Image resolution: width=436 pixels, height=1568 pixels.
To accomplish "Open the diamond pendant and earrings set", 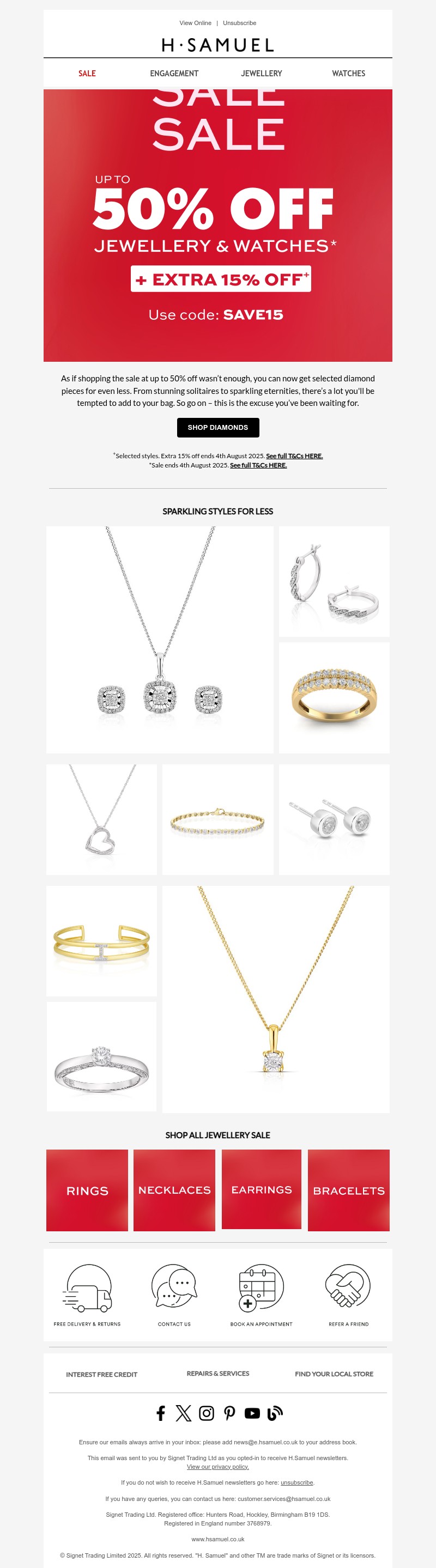I will (160, 640).
